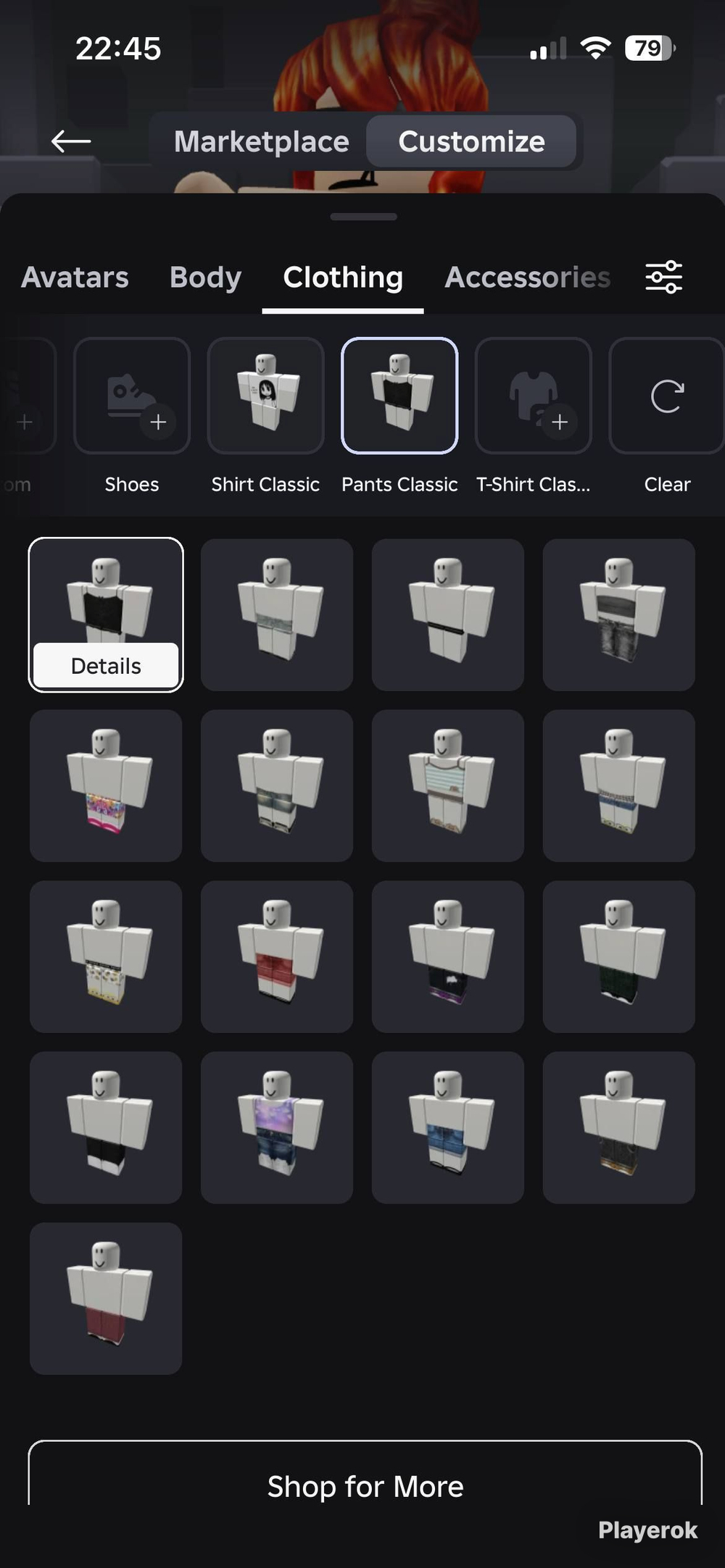Equip the pink floral pants

pos(106,785)
